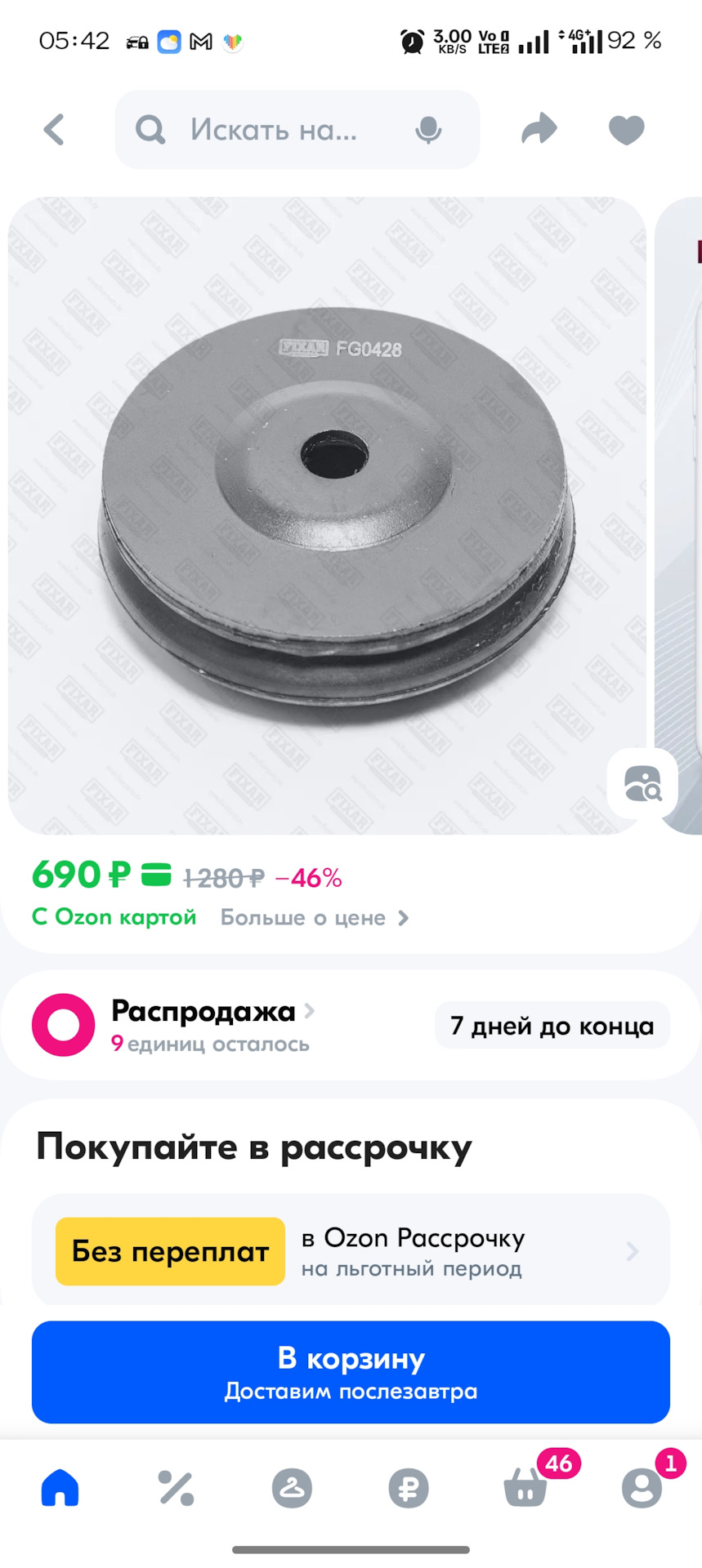Open the cart with 46 items
This screenshot has width=702, height=1568.
pyautogui.click(x=525, y=1488)
